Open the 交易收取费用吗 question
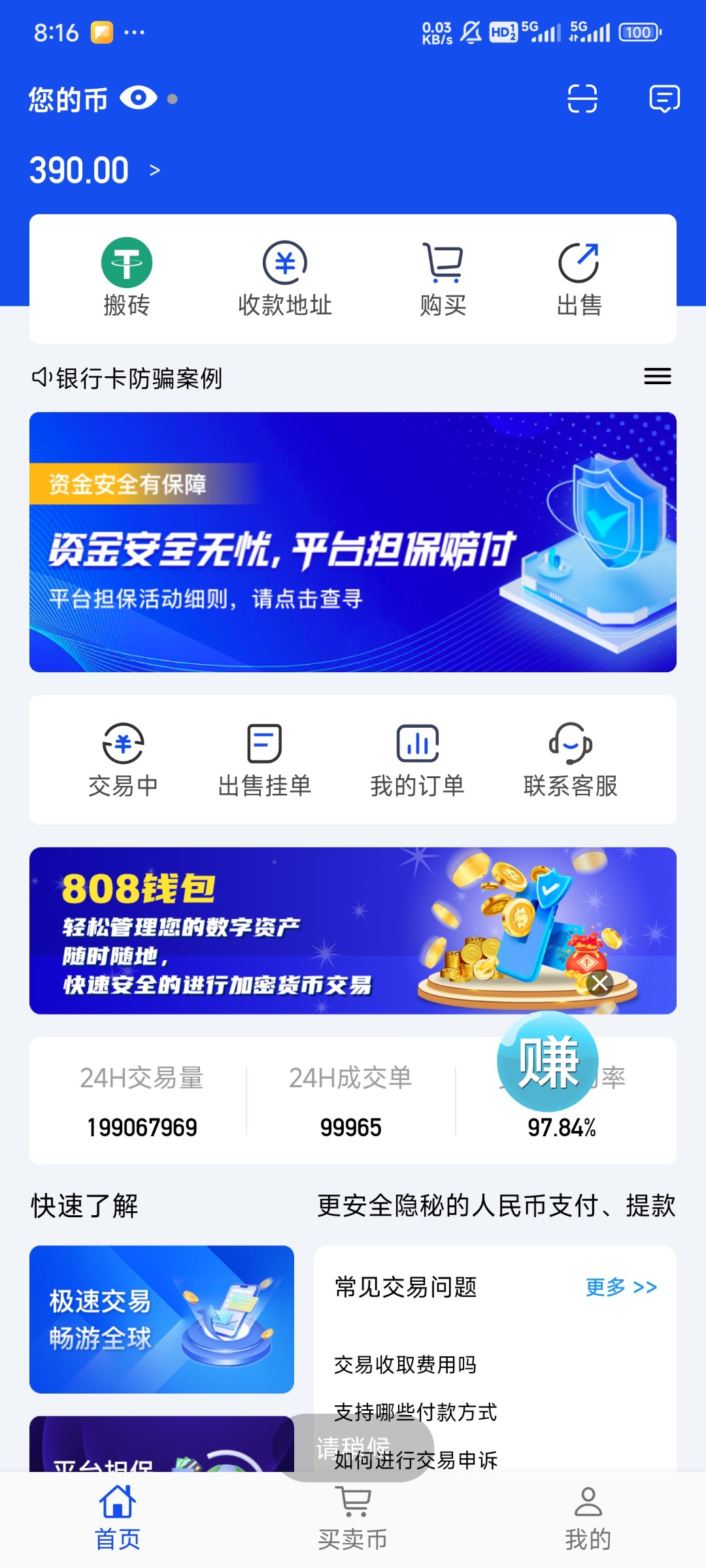This screenshot has width=706, height=1568. click(405, 1365)
